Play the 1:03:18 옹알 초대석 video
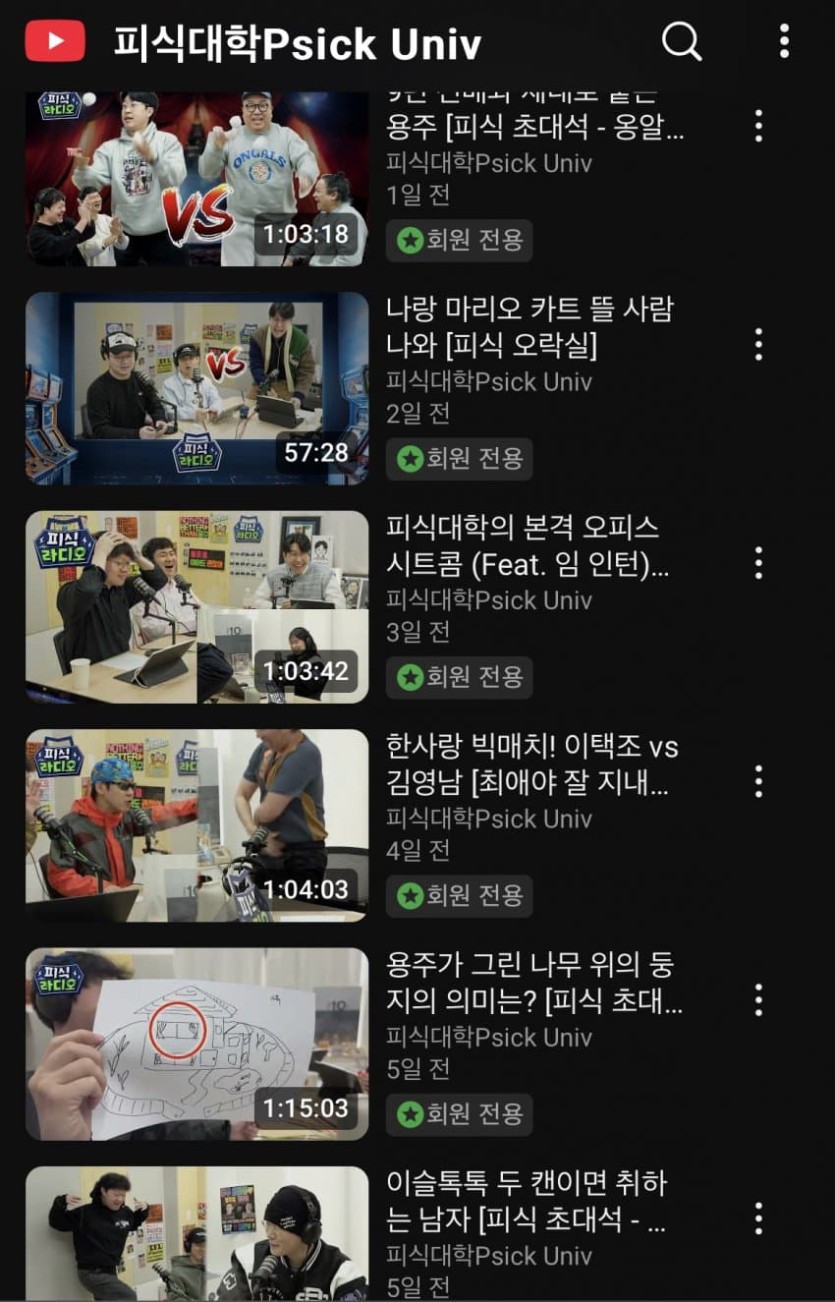835x1302 pixels. 197,179
